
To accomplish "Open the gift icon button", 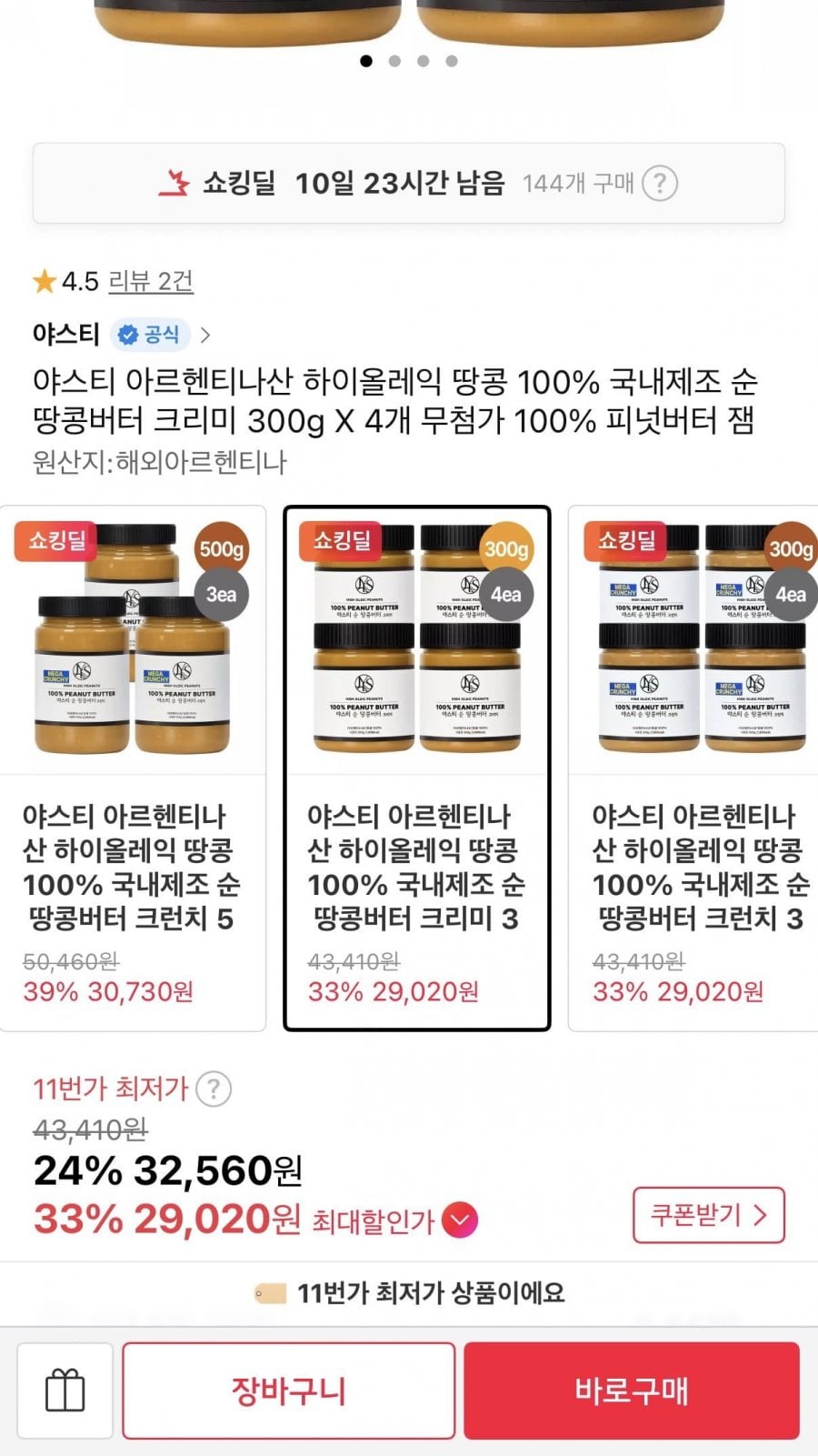I will coord(65,1391).
